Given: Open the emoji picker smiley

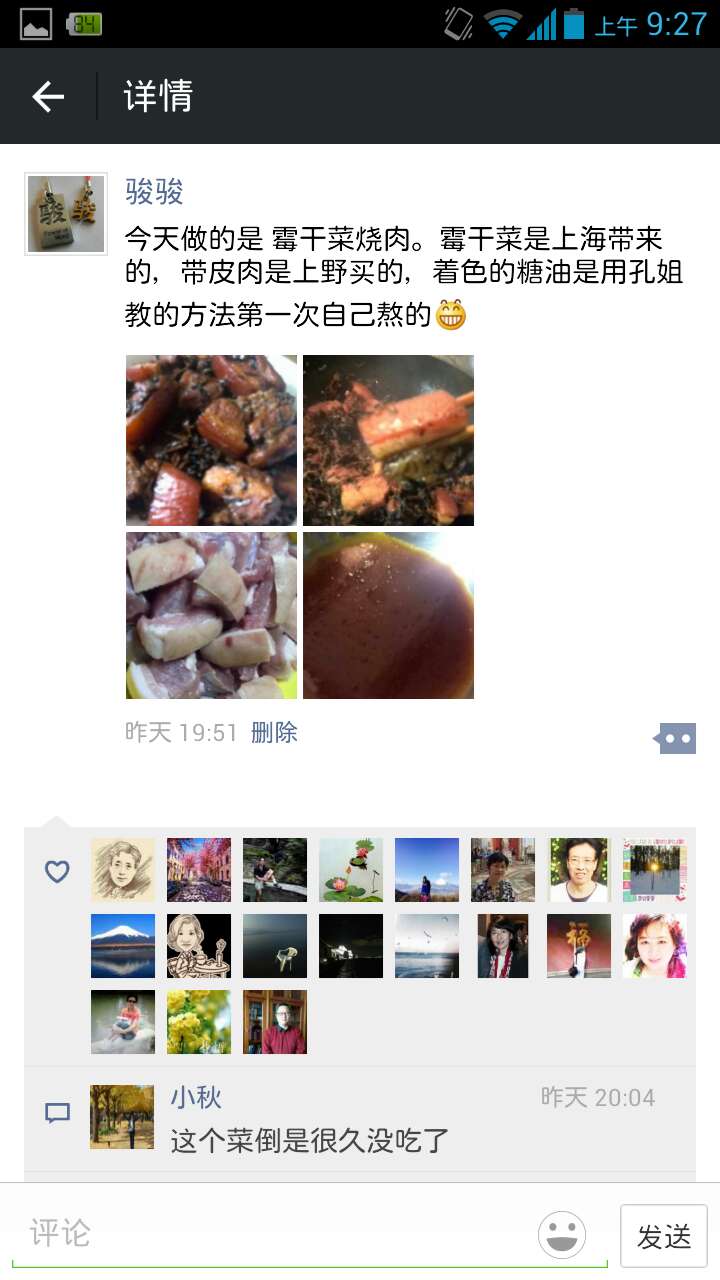Looking at the screenshot, I should (562, 1234).
